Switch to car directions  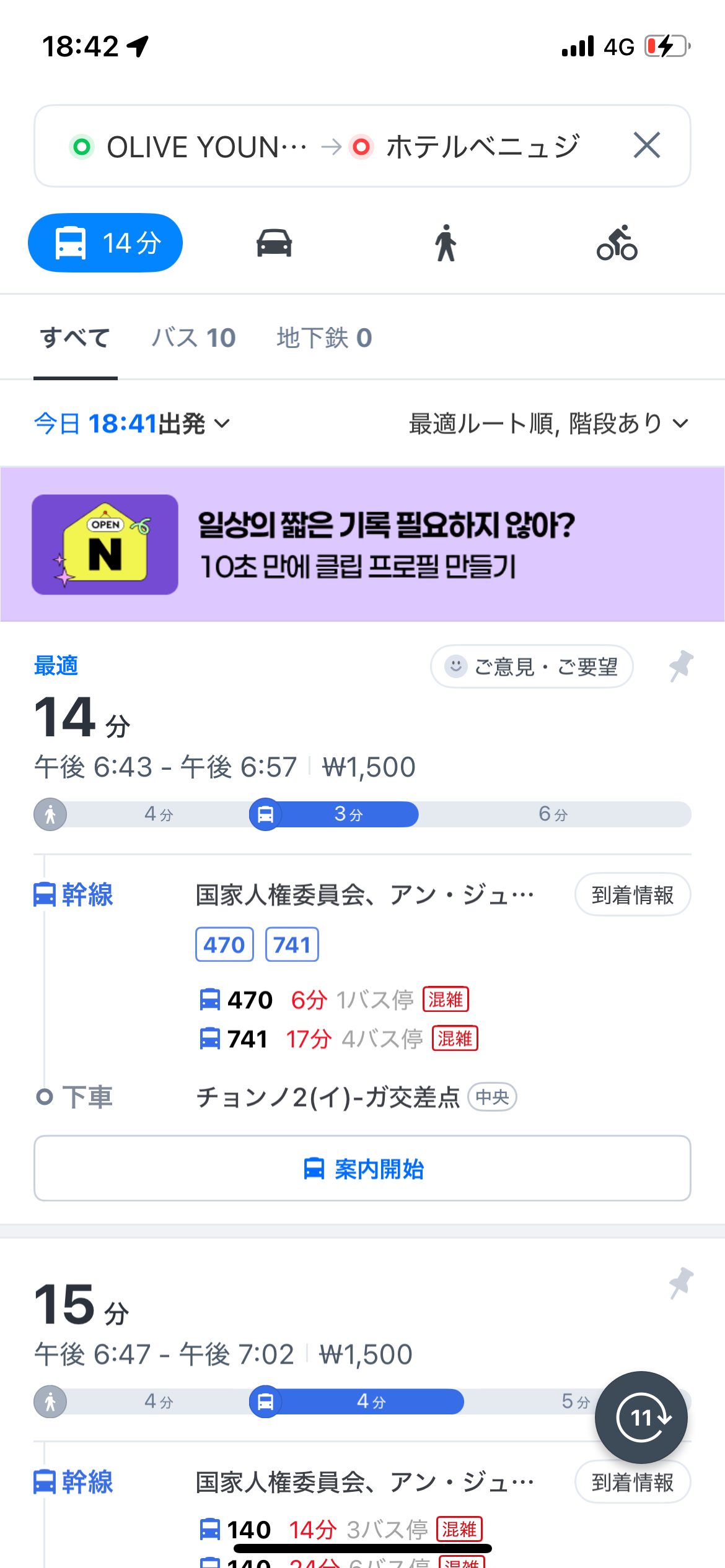[274, 243]
